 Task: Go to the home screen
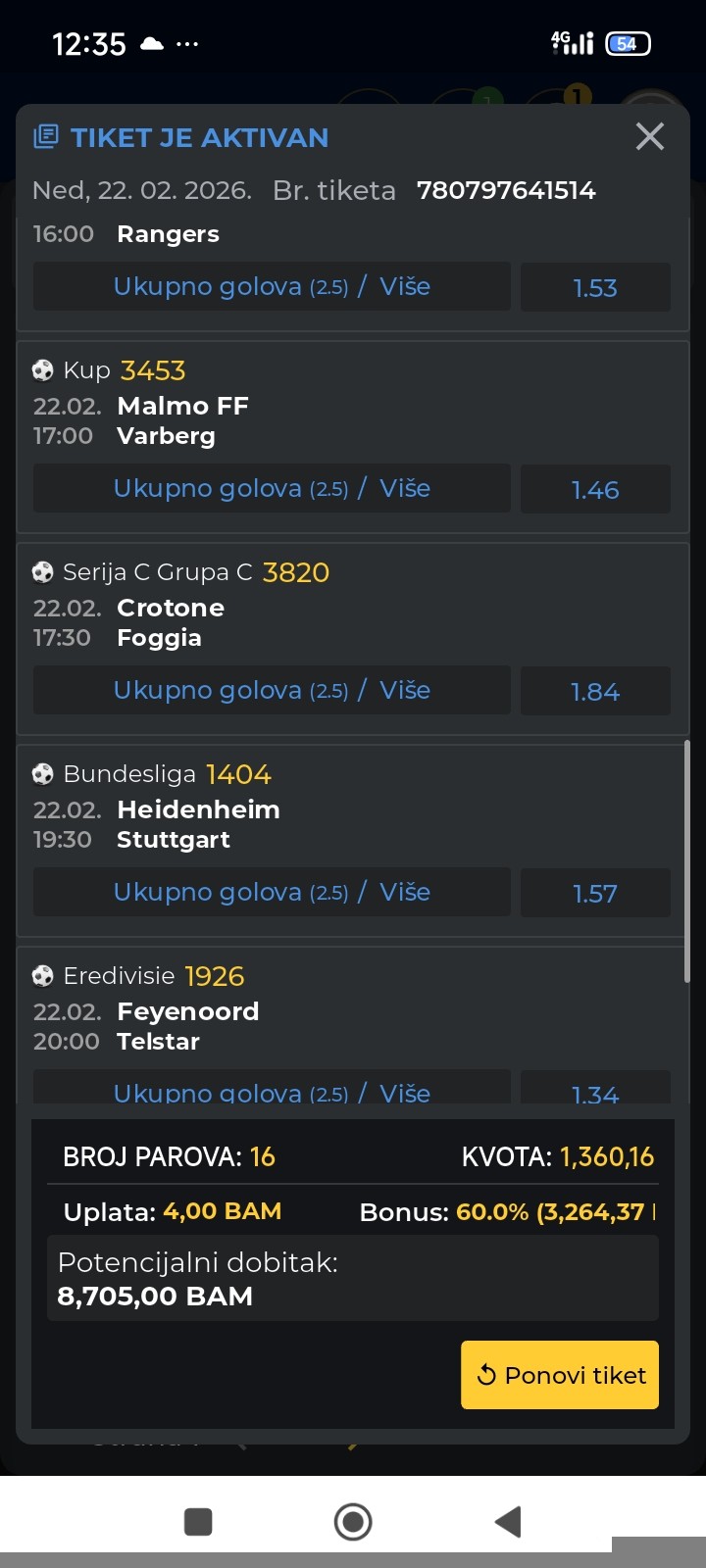[353, 1522]
